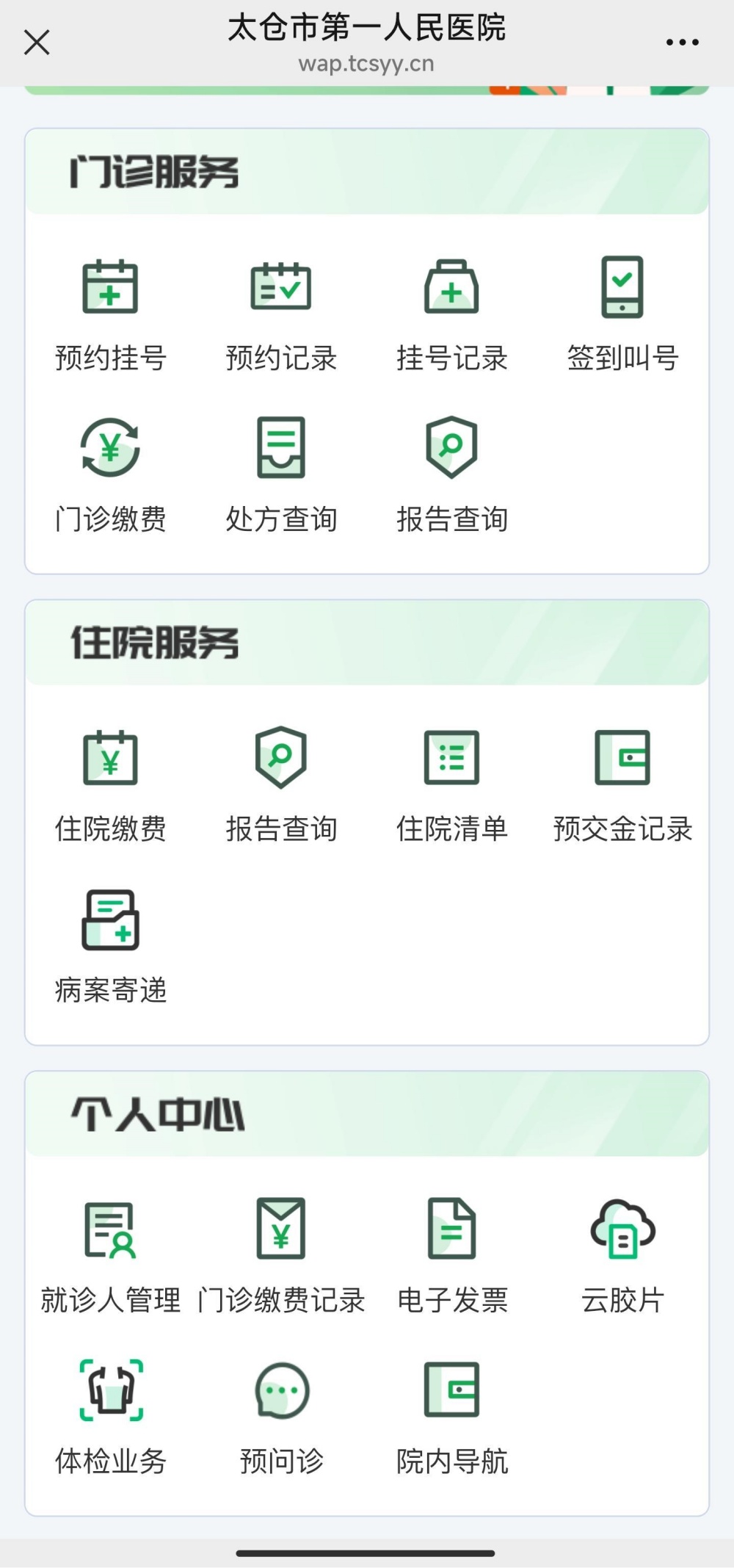Start 预问诊 pre-consultation

tap(281, 1417)
